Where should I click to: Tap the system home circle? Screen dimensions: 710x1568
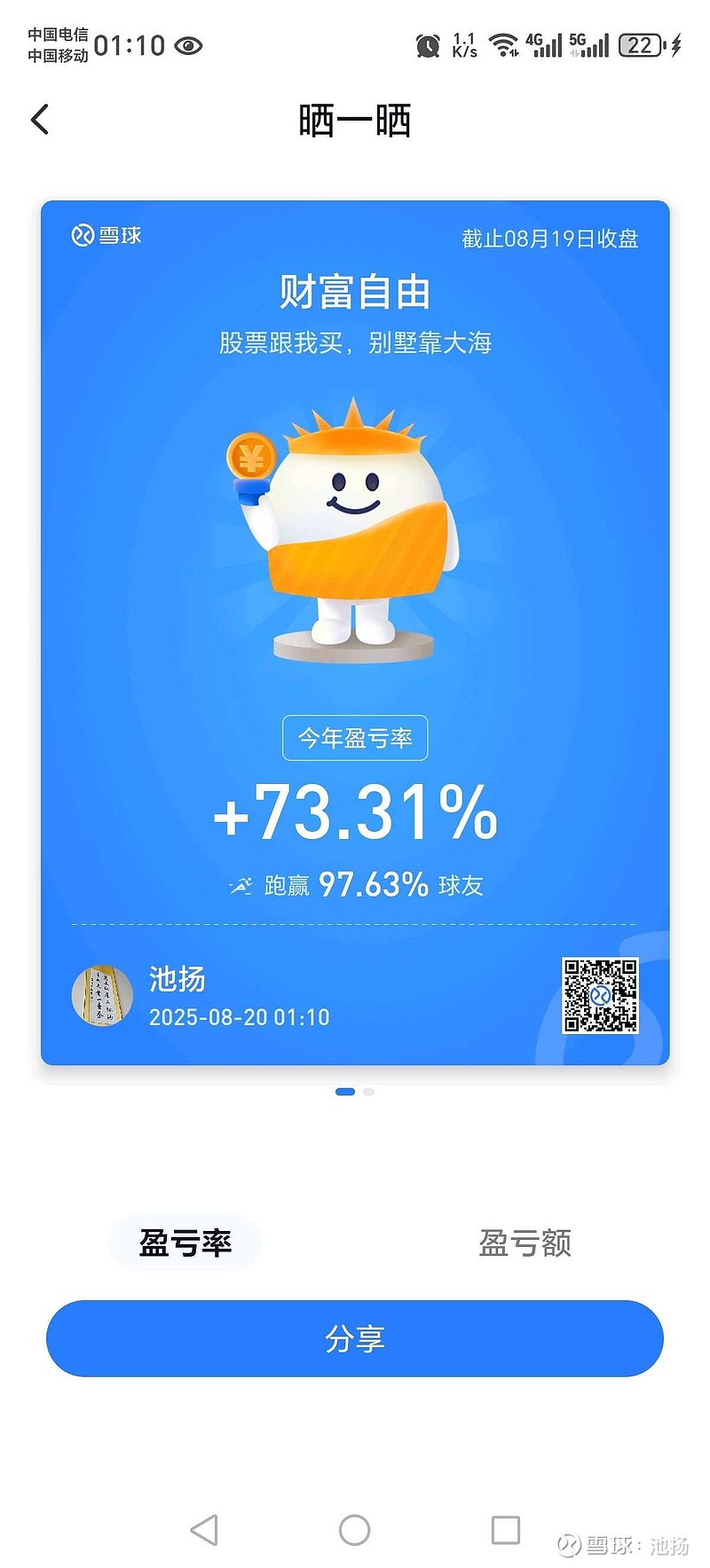(x=355, y=1530)
